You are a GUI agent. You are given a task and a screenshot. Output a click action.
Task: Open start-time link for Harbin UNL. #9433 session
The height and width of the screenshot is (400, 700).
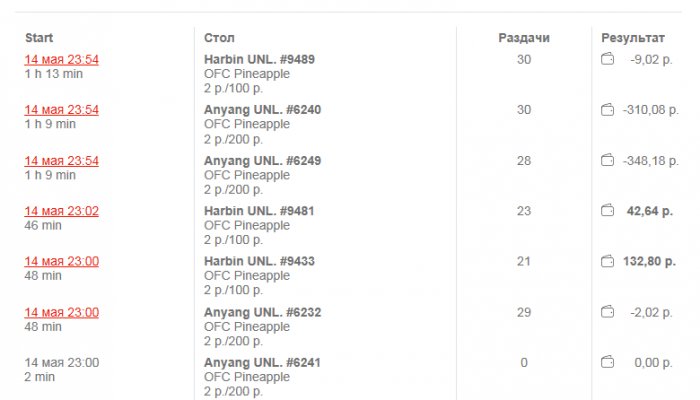click(61, 262)
